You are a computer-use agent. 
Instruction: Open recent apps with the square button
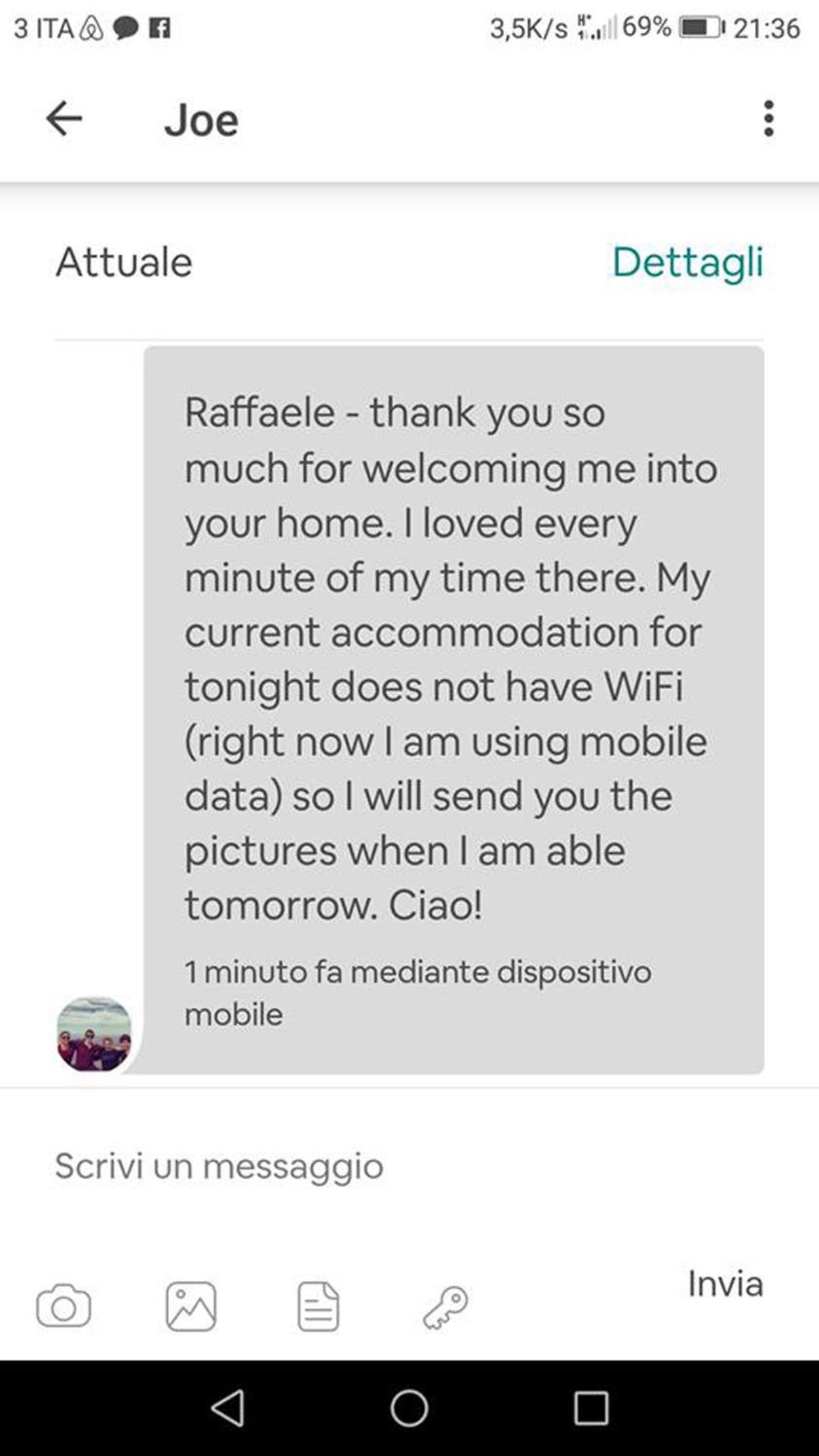[x=591, y=1408]
